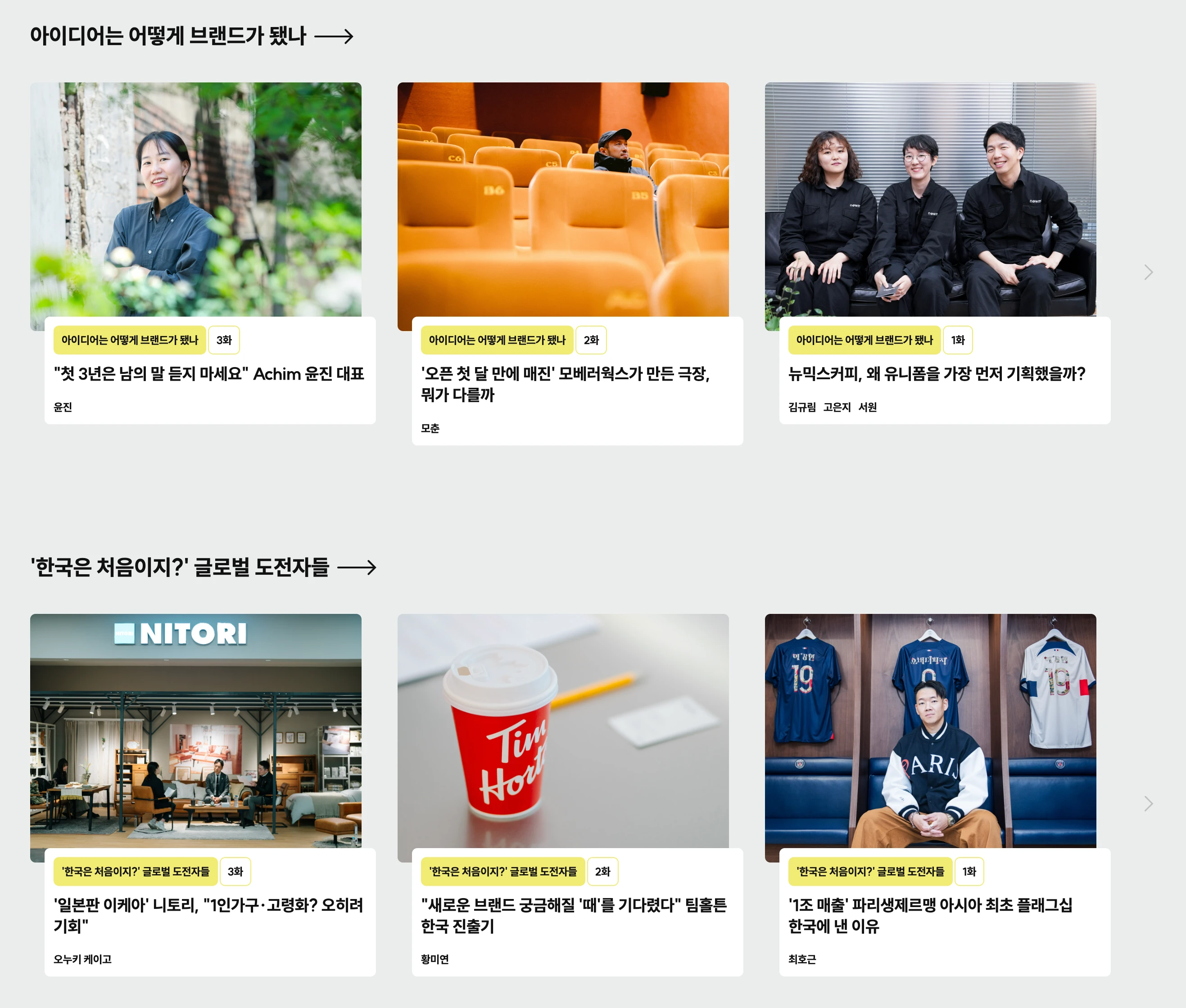Open the Achim 윤진 대표 article card

click(x=208, y=374)
